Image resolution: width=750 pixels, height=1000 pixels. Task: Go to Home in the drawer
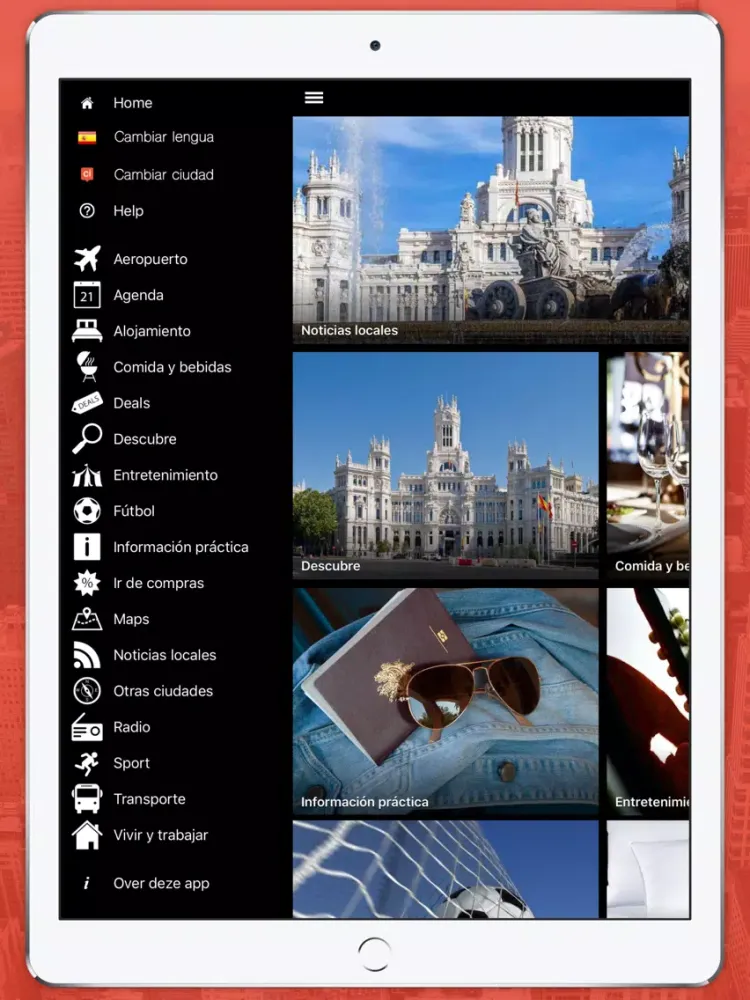coord(132,103)
